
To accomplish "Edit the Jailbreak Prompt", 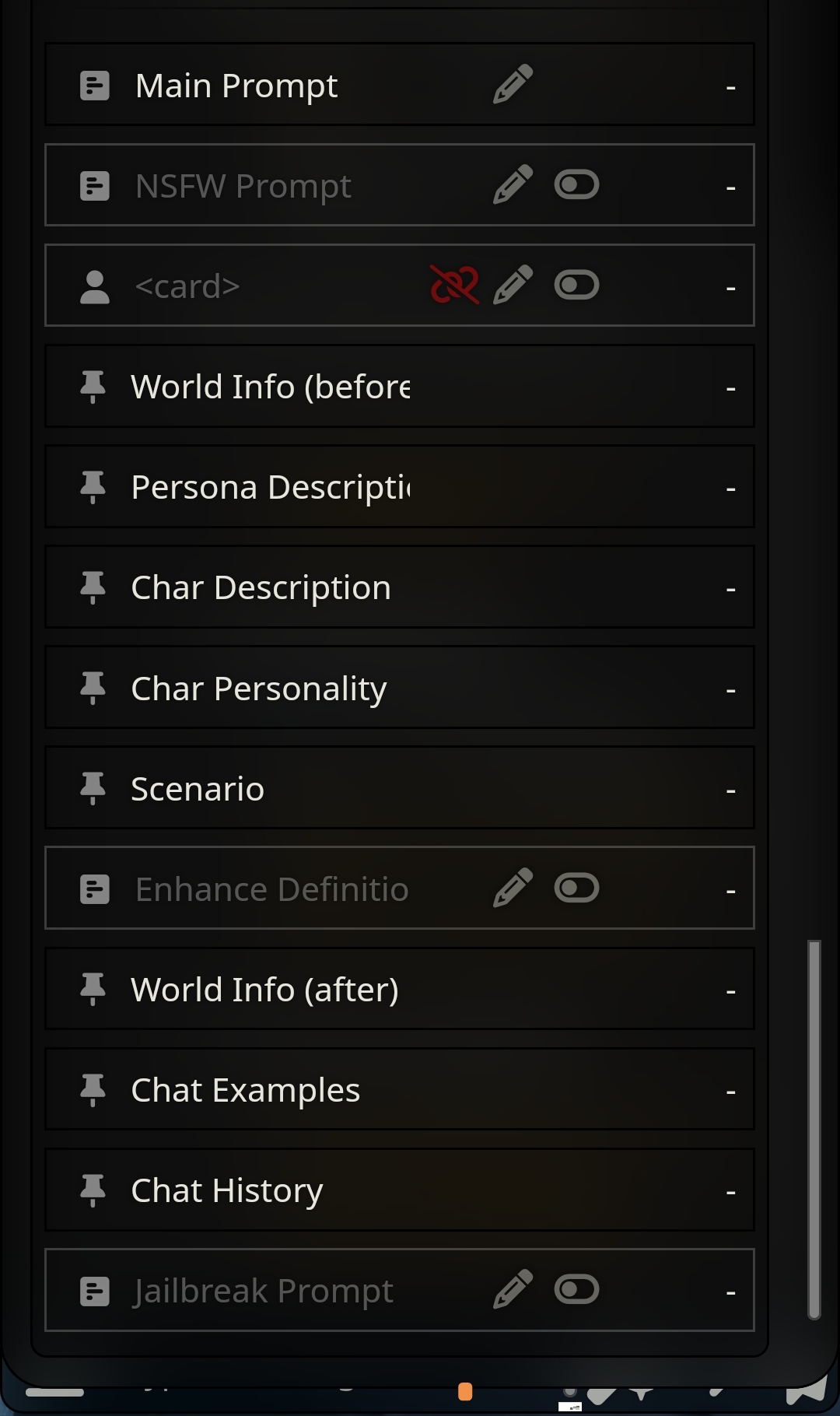I will pos(513,1289).
